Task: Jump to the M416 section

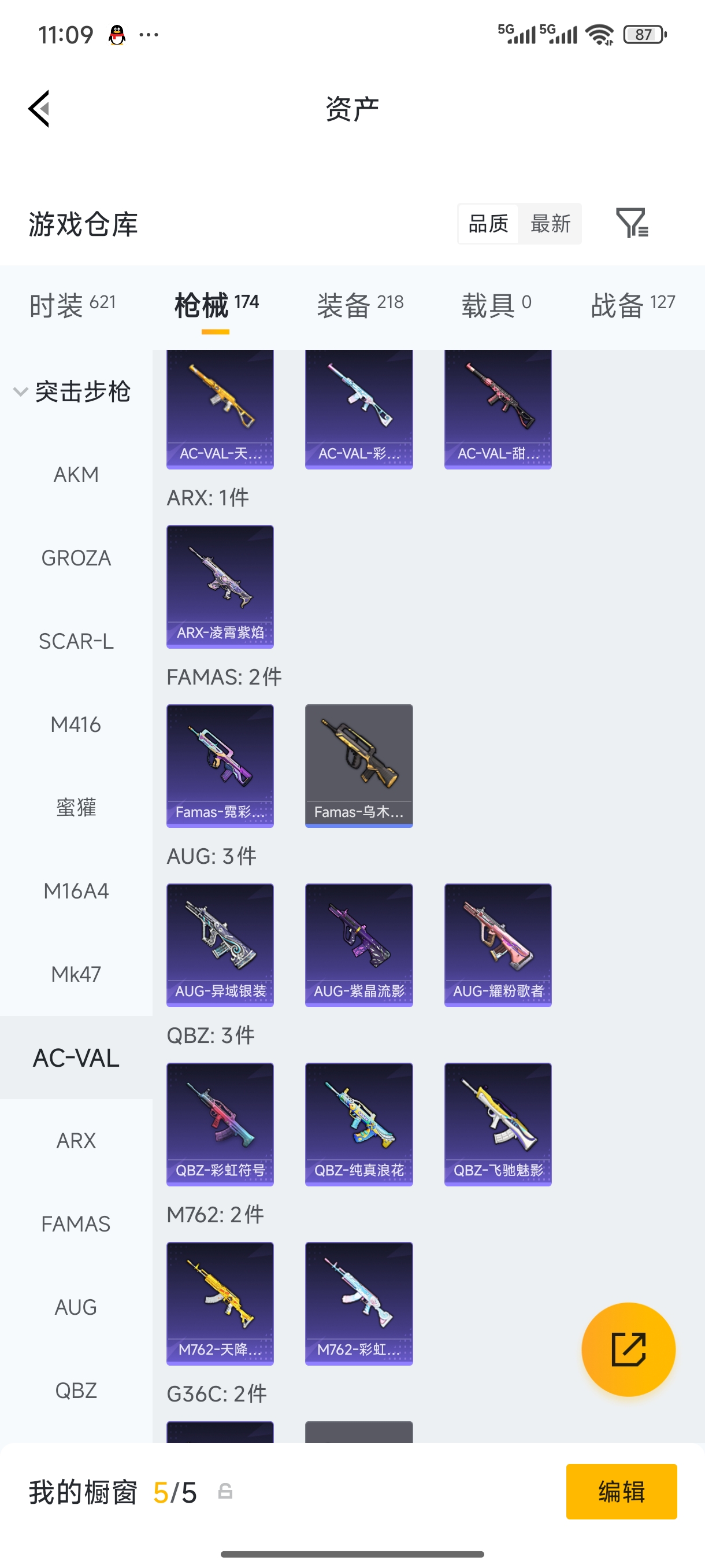Action: tap(76, 724)
